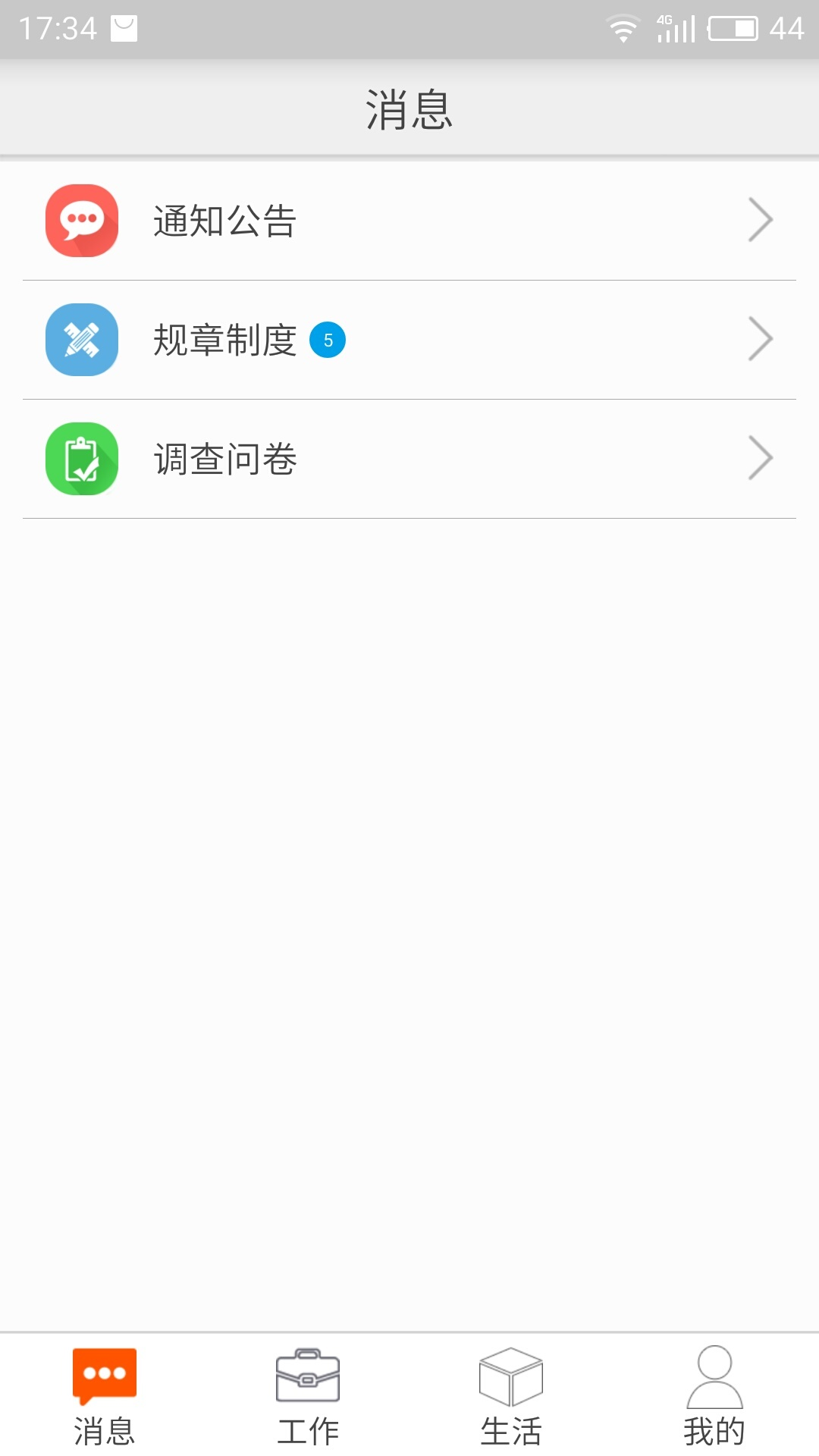Open the 通知公告 speech bubble icon
Image resolution: width=819 pixels, height=1456 pixels.
(x=82, y=221)
